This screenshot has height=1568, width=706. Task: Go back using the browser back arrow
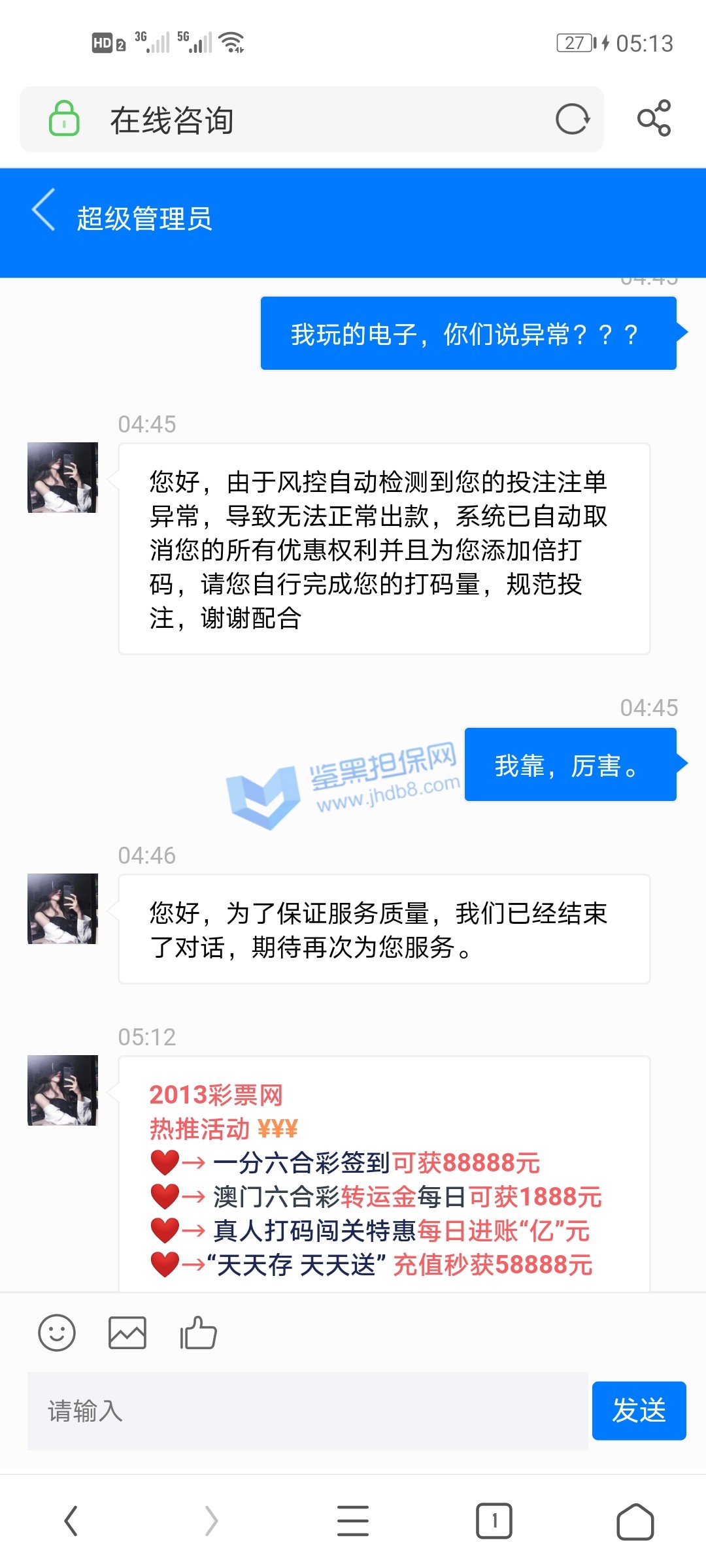point(71,1521)
